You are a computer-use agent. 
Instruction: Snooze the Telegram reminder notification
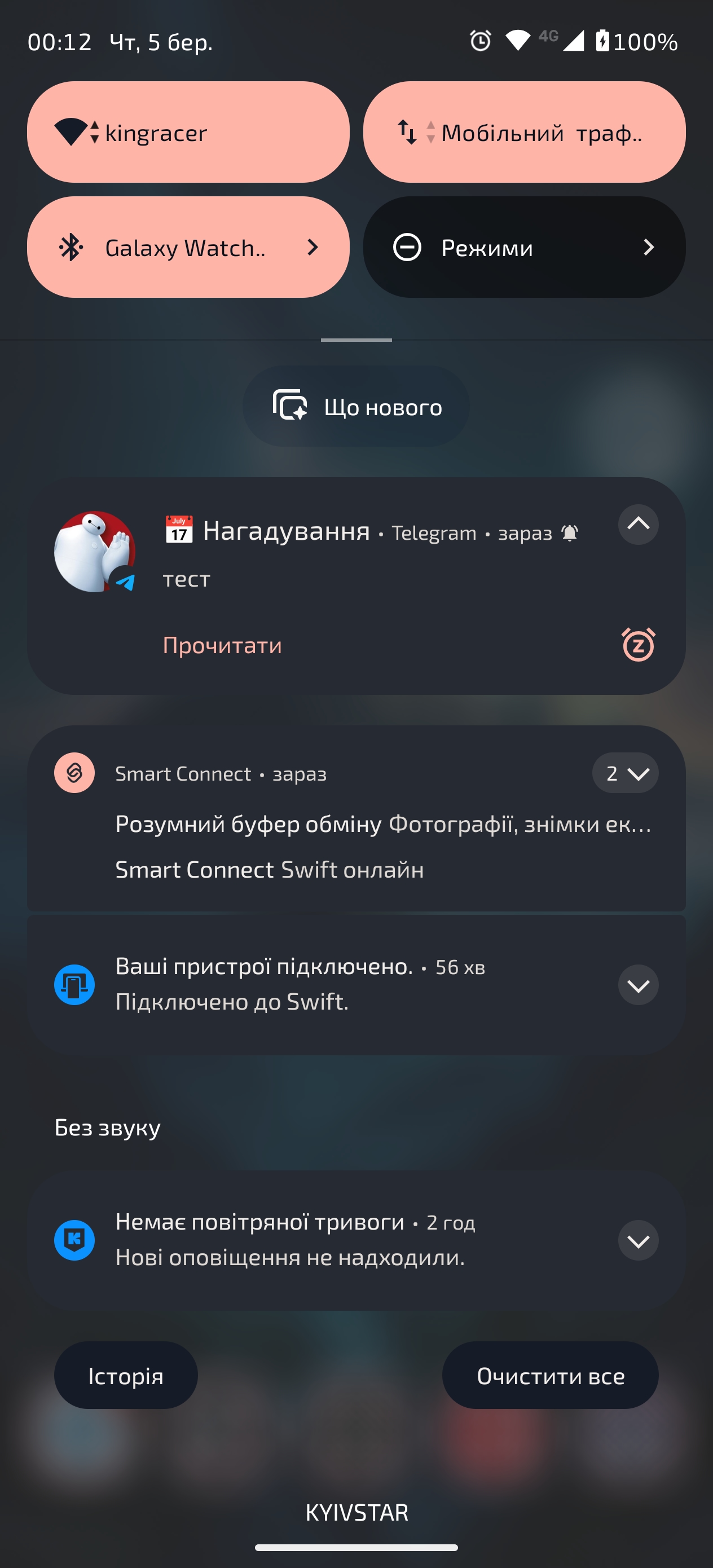tap(637, 644)
